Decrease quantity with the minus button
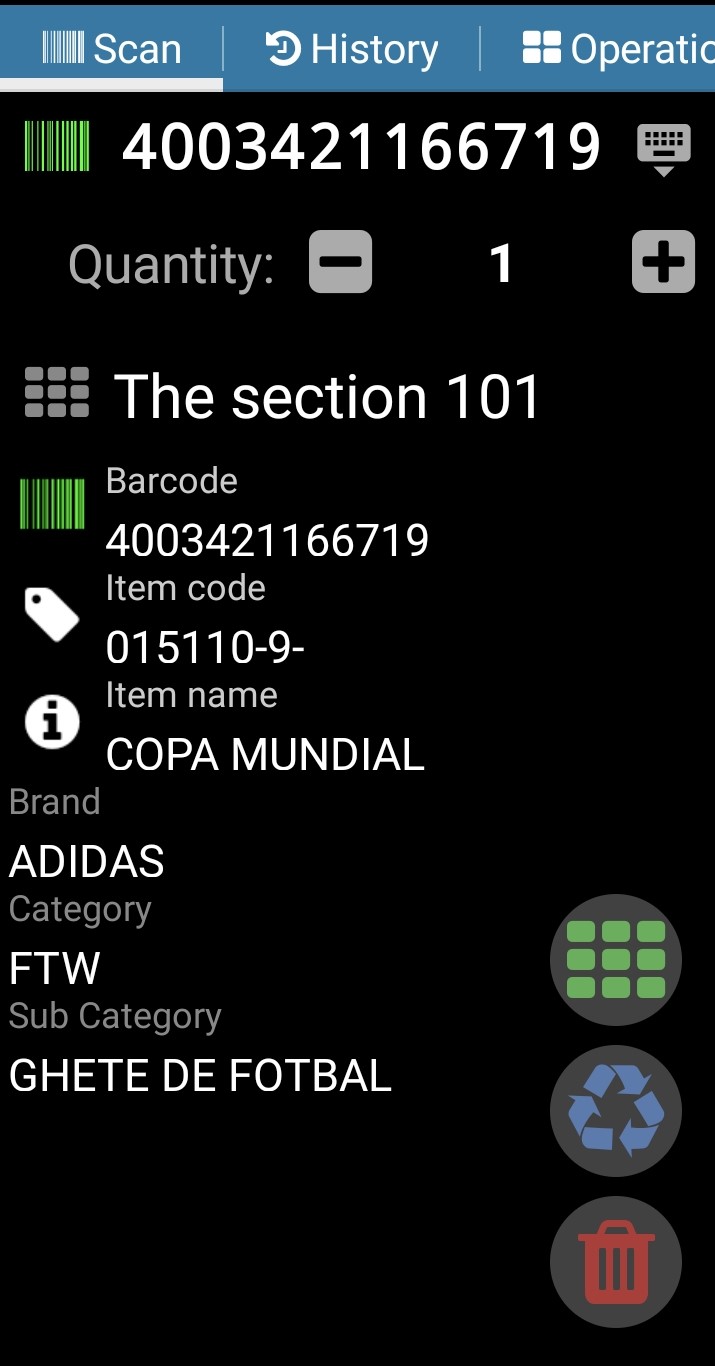715x1366 pixels. 340,262
